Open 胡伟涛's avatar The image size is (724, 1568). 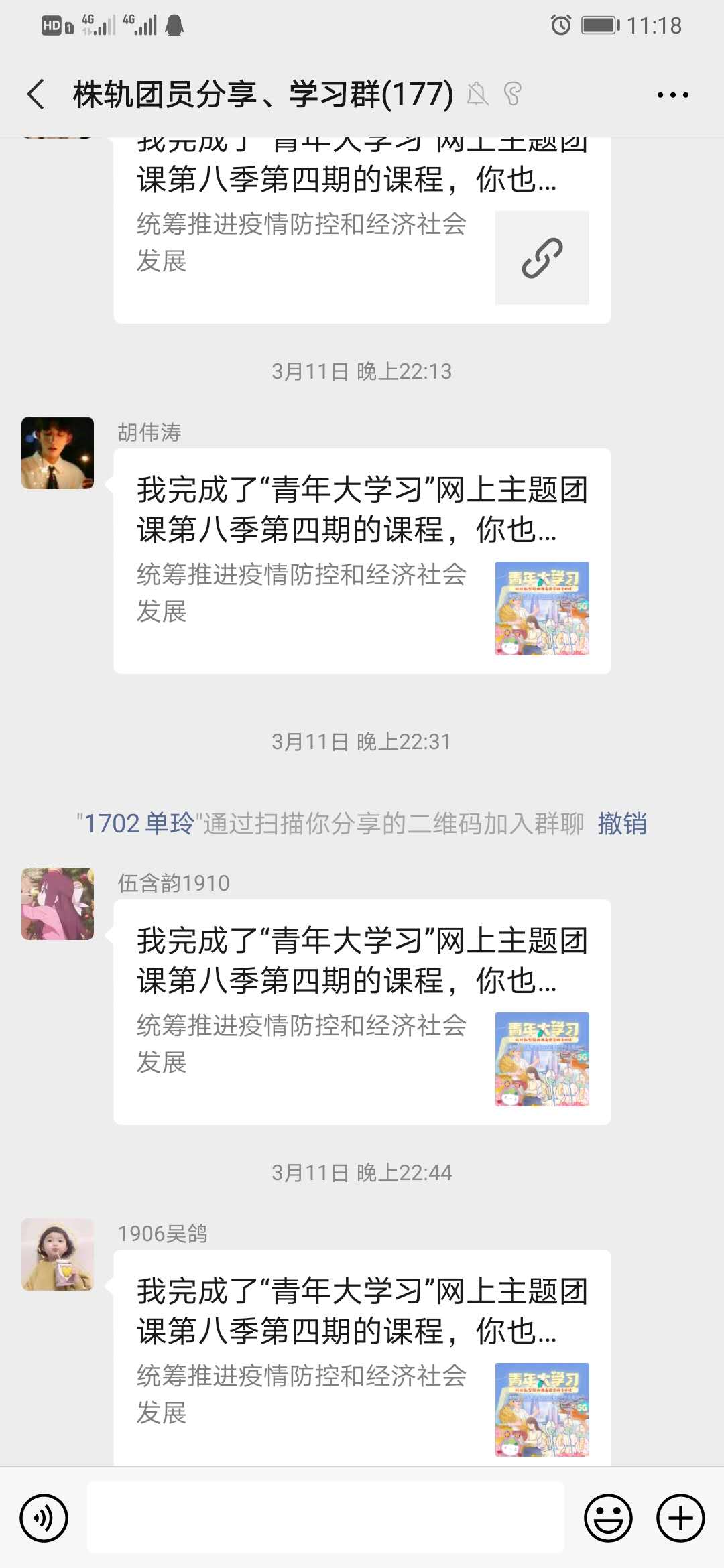click(x=58, y=453)
